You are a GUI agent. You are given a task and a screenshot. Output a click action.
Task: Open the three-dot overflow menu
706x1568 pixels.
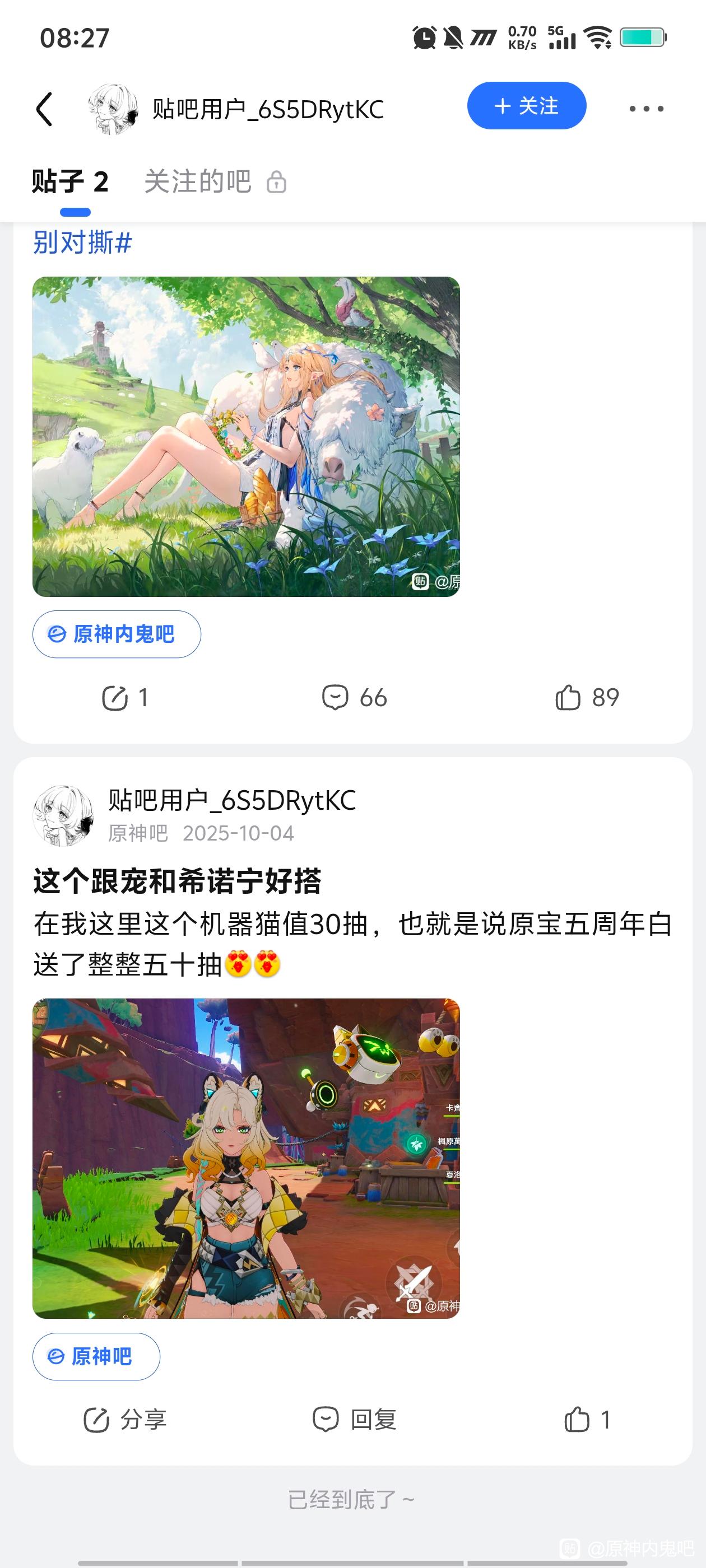click(645, 109)
